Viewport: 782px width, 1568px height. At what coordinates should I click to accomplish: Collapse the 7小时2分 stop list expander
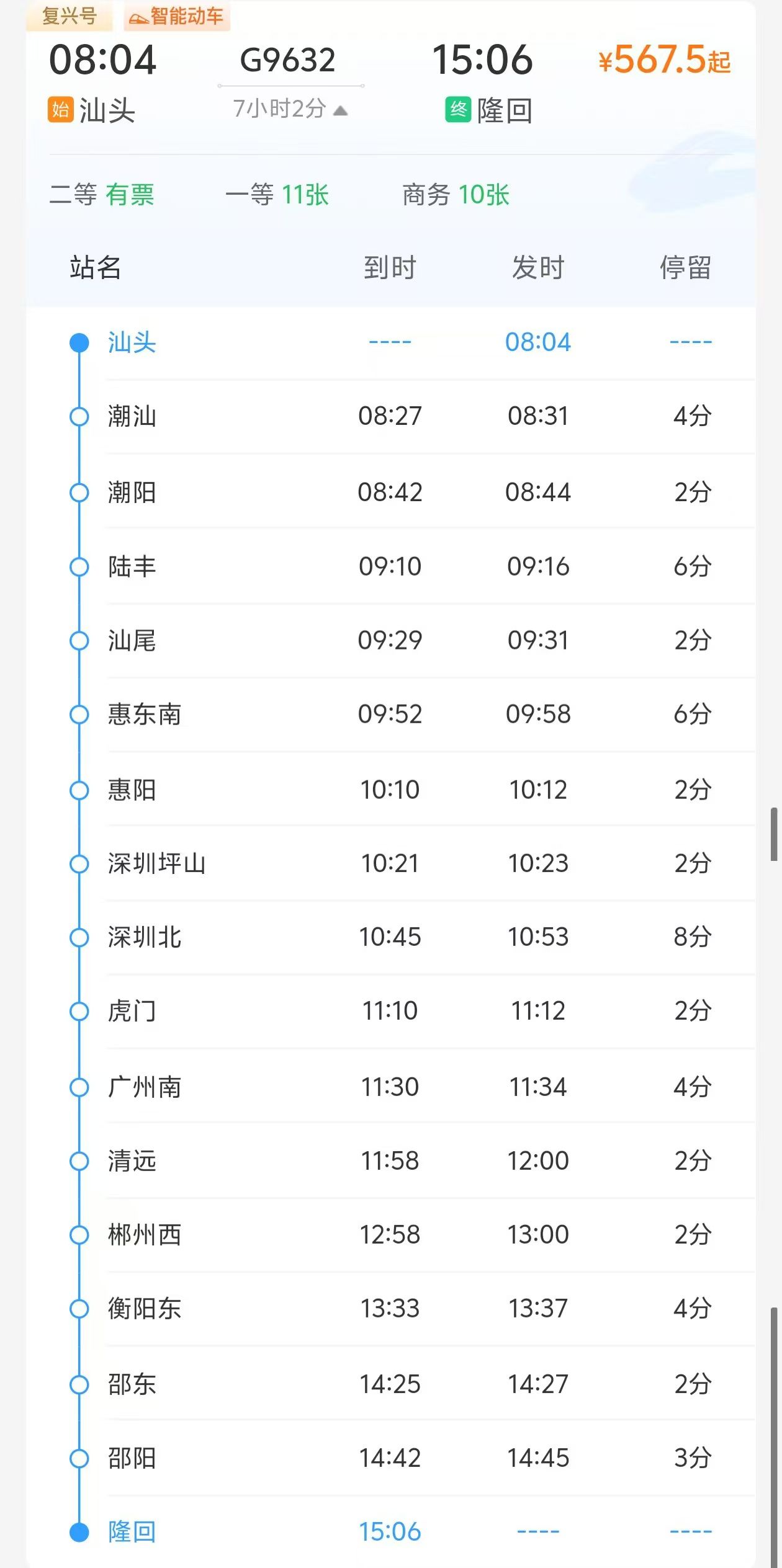[290, 109]
